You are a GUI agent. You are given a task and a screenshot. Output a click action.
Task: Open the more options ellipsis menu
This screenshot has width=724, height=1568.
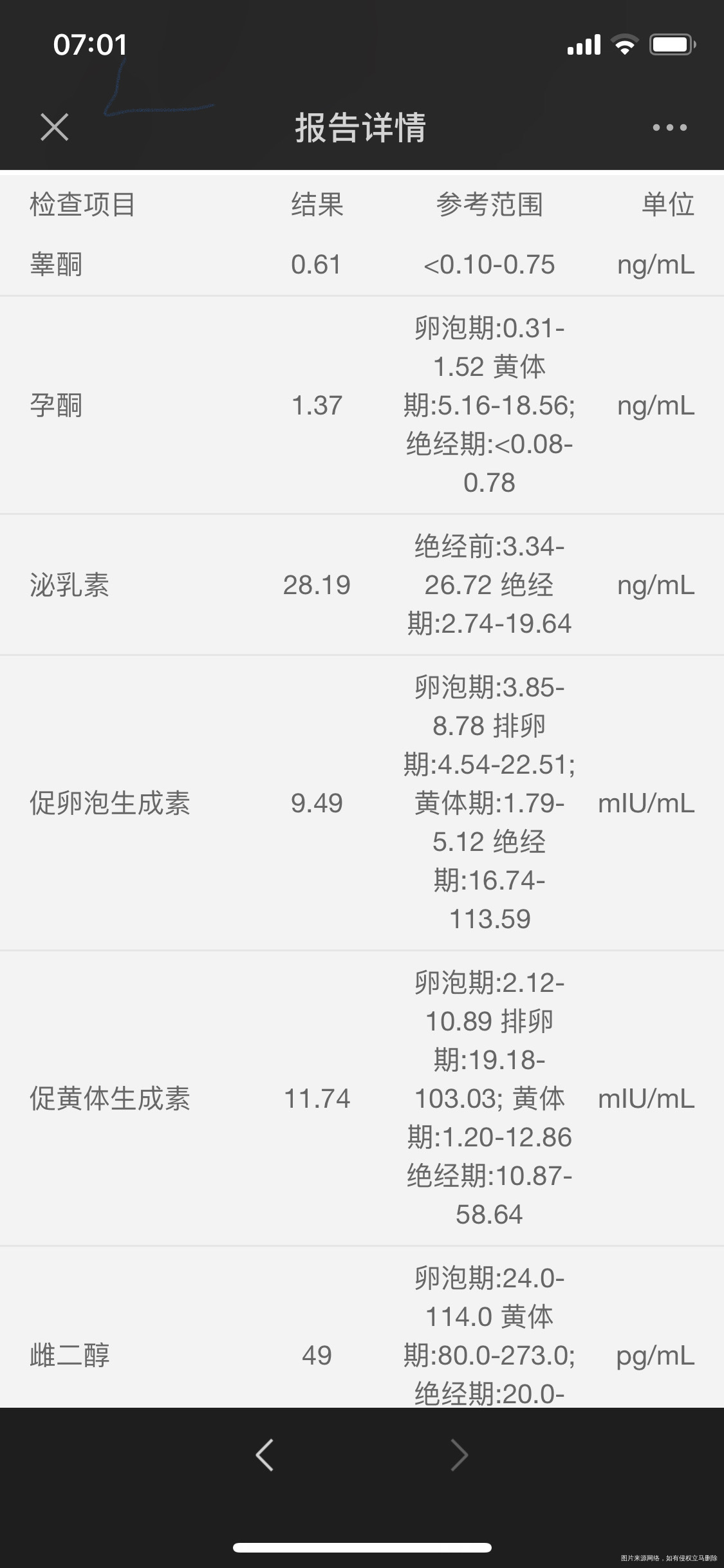tap(668, 127)
